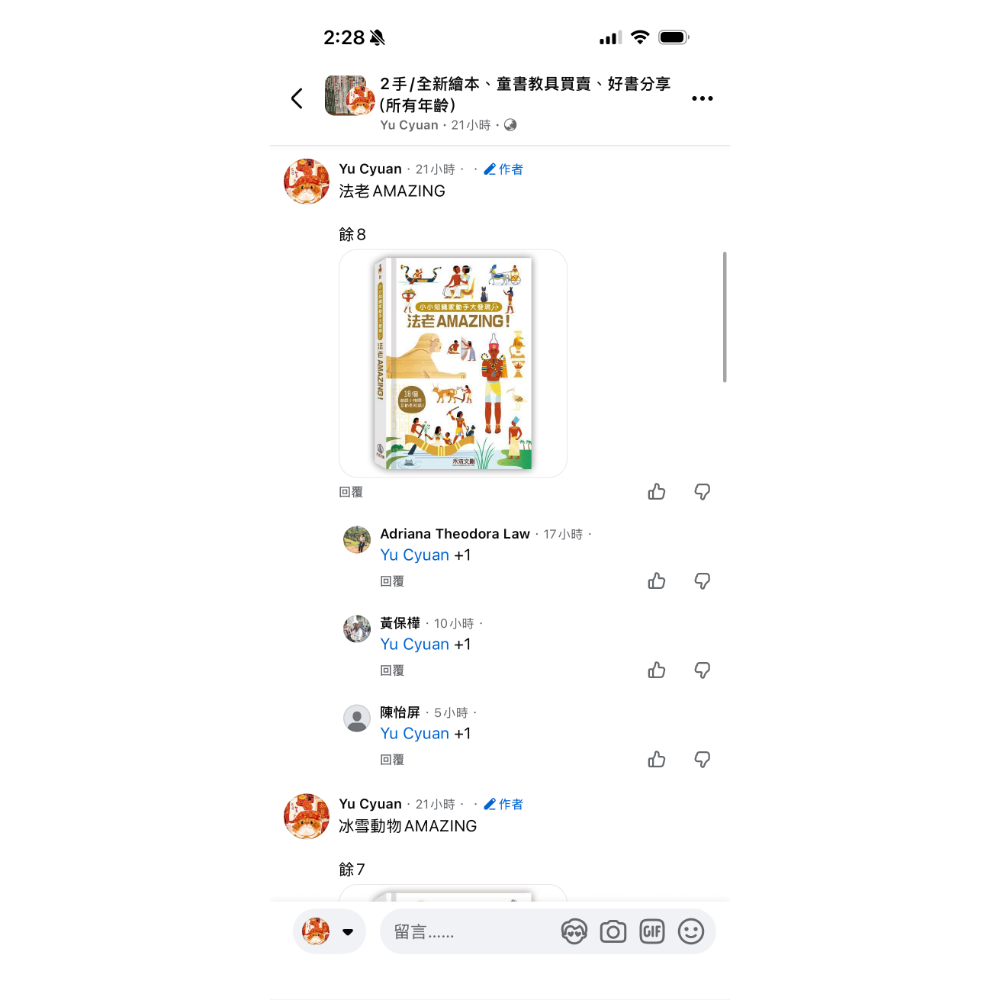Dislike 黃保樺's reply
This screenshot has height=1000, width=1000.
[x=702, y=670]
